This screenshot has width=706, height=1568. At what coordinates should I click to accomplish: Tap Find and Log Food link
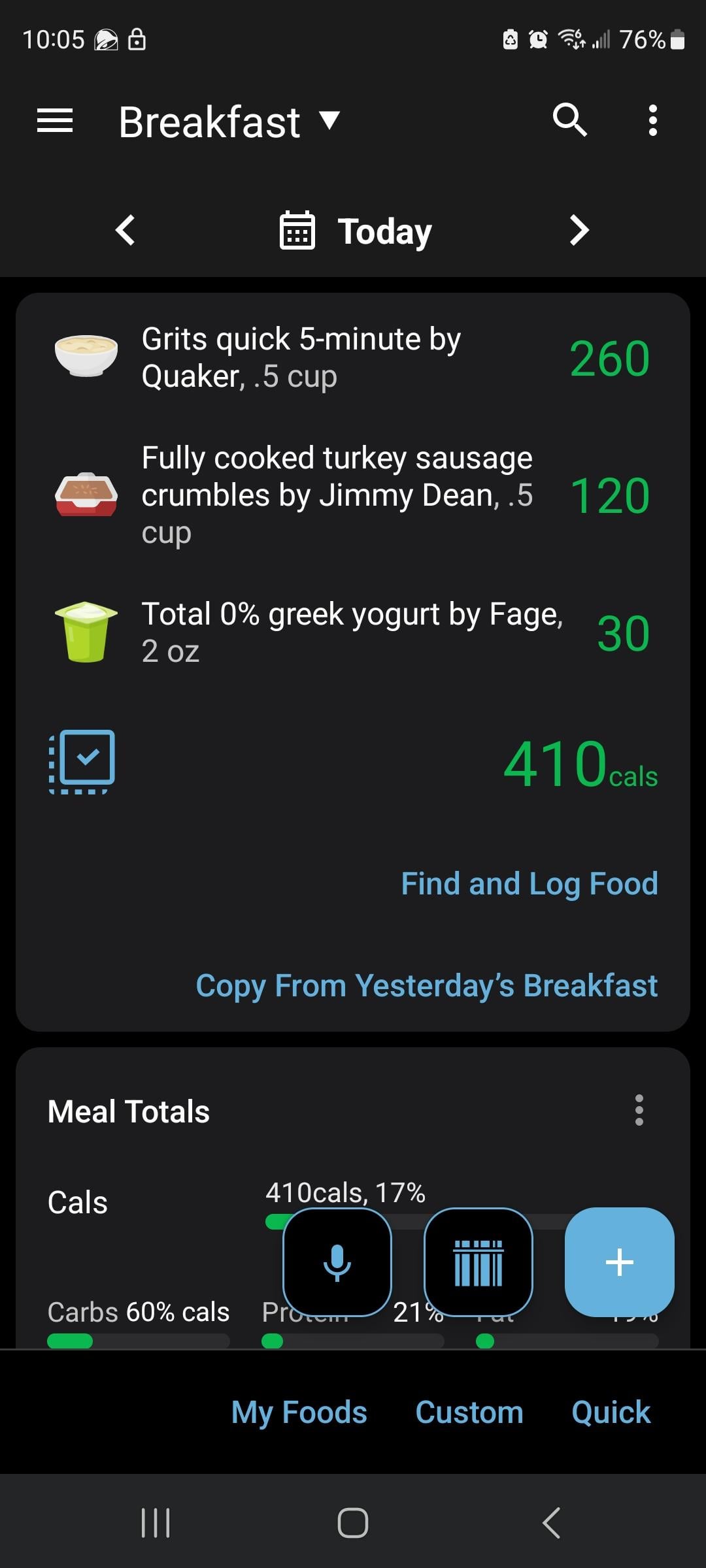point(529,883)
